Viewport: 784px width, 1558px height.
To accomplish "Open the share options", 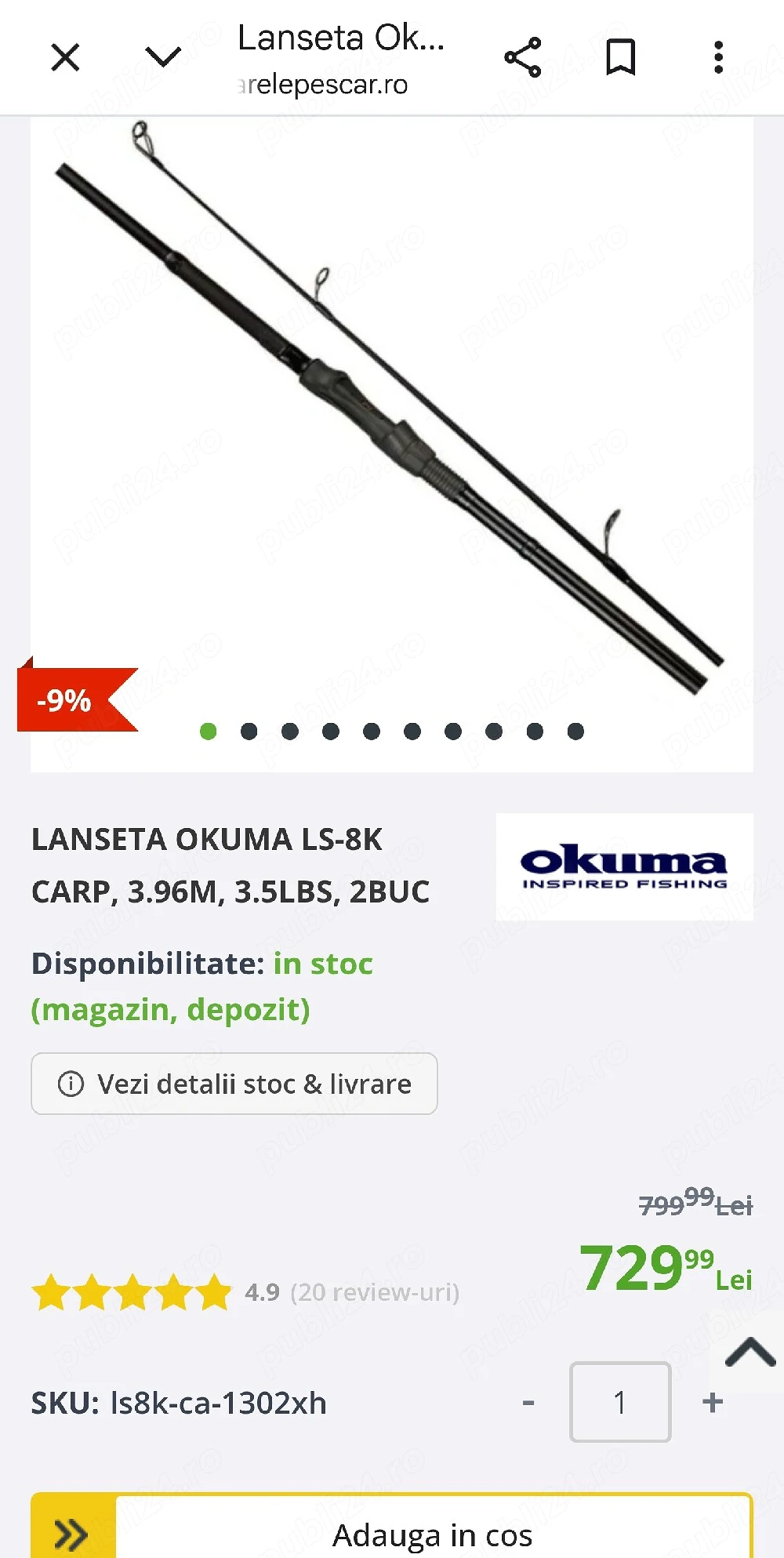I will pos(522,56).
